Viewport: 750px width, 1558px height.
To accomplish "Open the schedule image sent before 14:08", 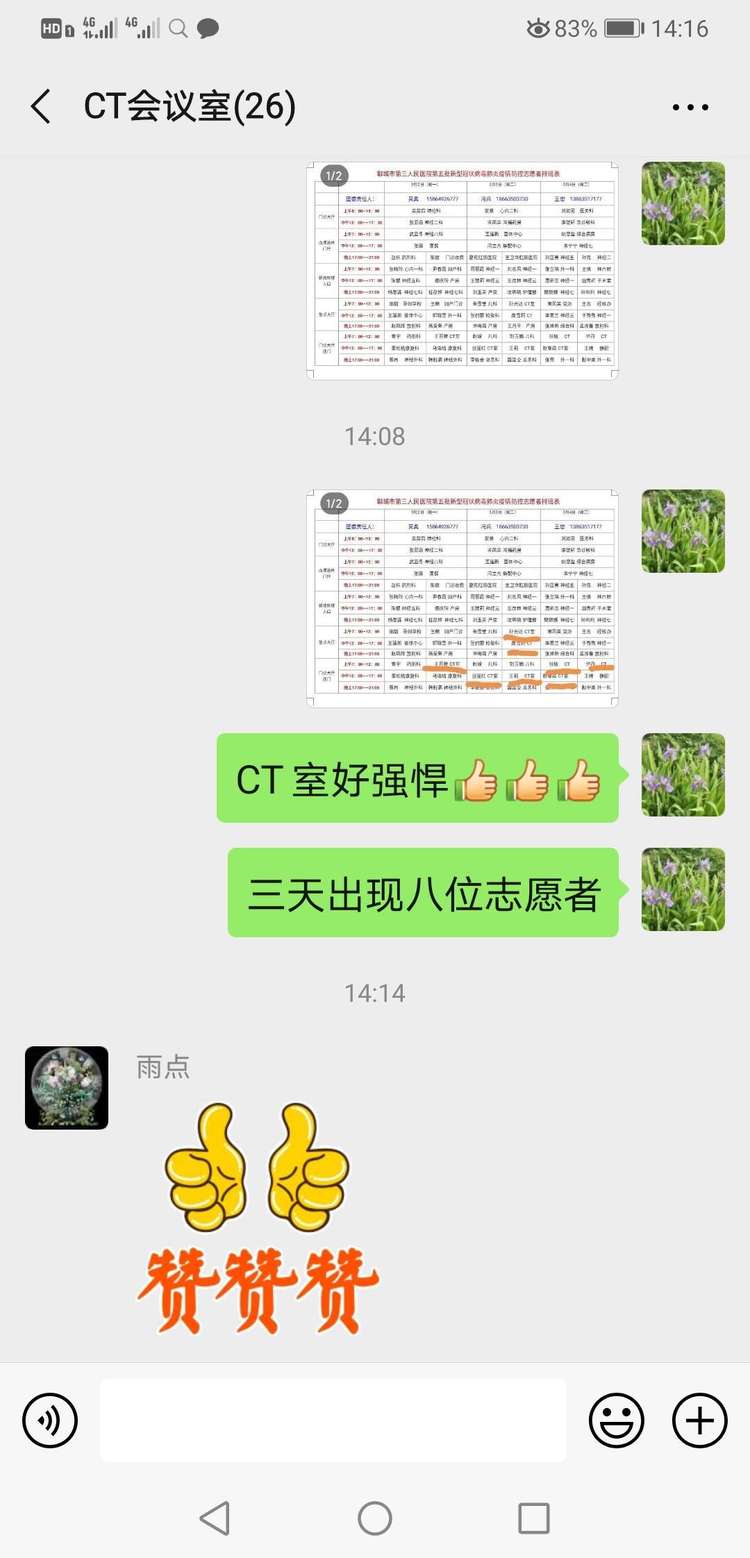I will click(463, 270).
